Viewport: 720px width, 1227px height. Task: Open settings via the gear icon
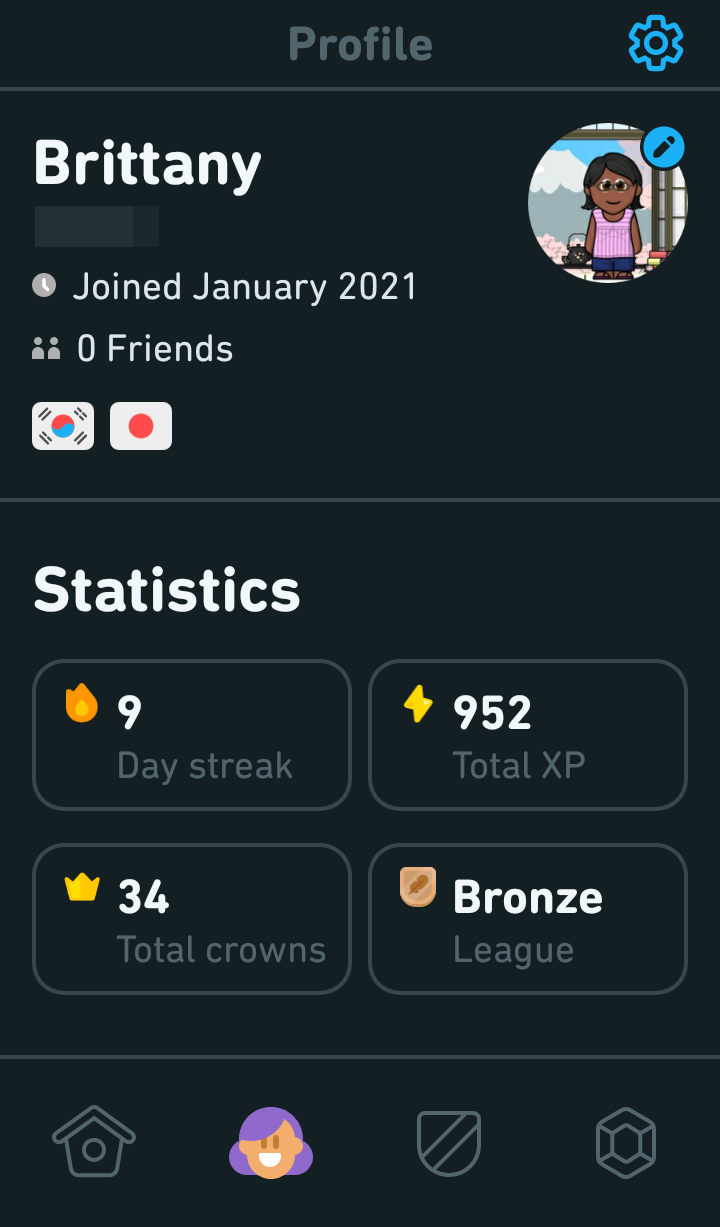[x=656, y=43]
